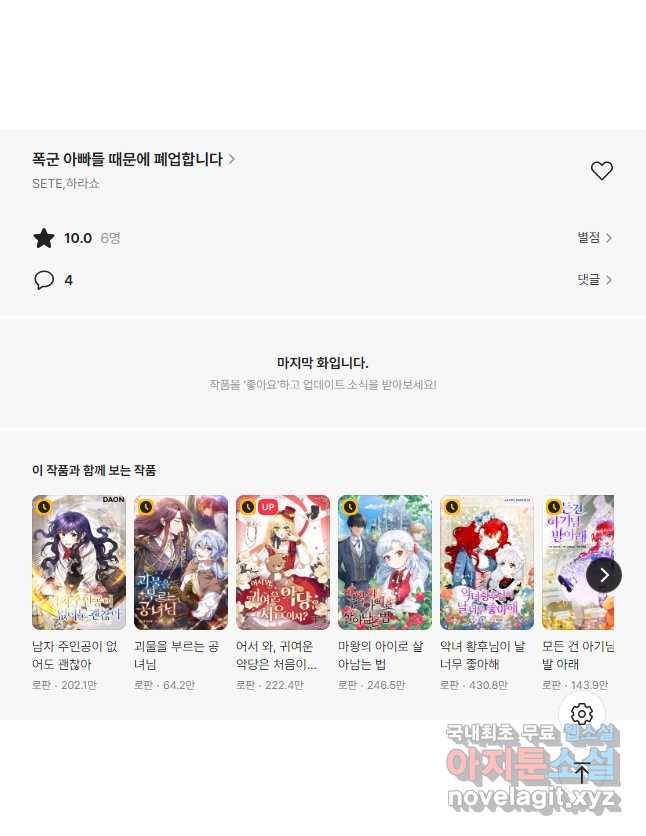Open 어서 와, 귀여운 악당은 처음이지
The width and height of the screenshot is (646, 836).
click(283, 563)
